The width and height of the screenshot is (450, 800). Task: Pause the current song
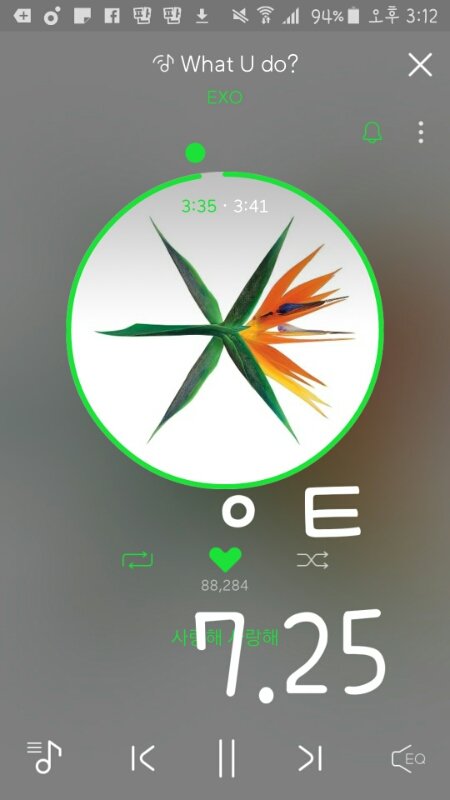(227, 758)
